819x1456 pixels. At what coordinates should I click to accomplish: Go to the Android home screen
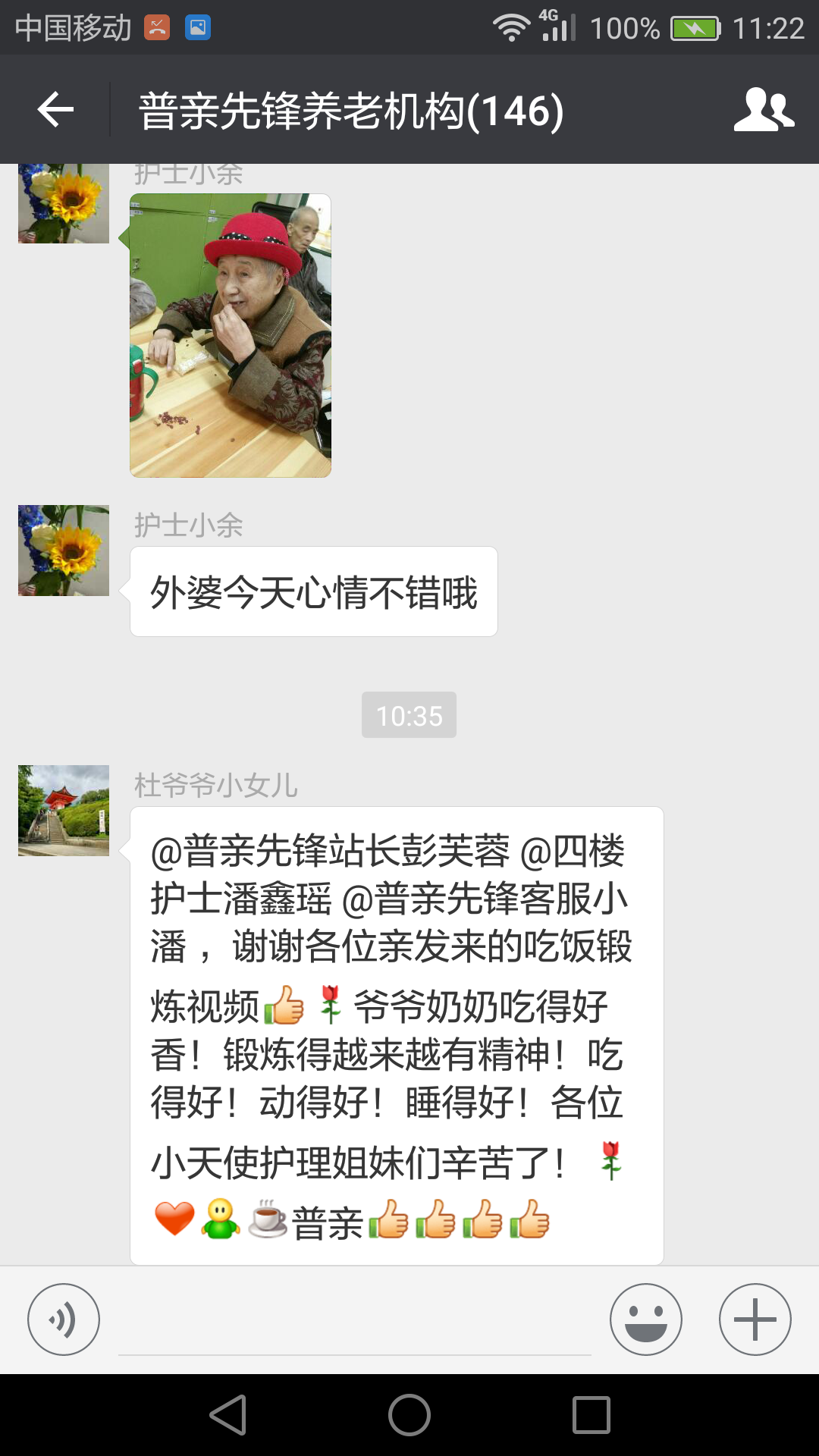coord(409,1415)
